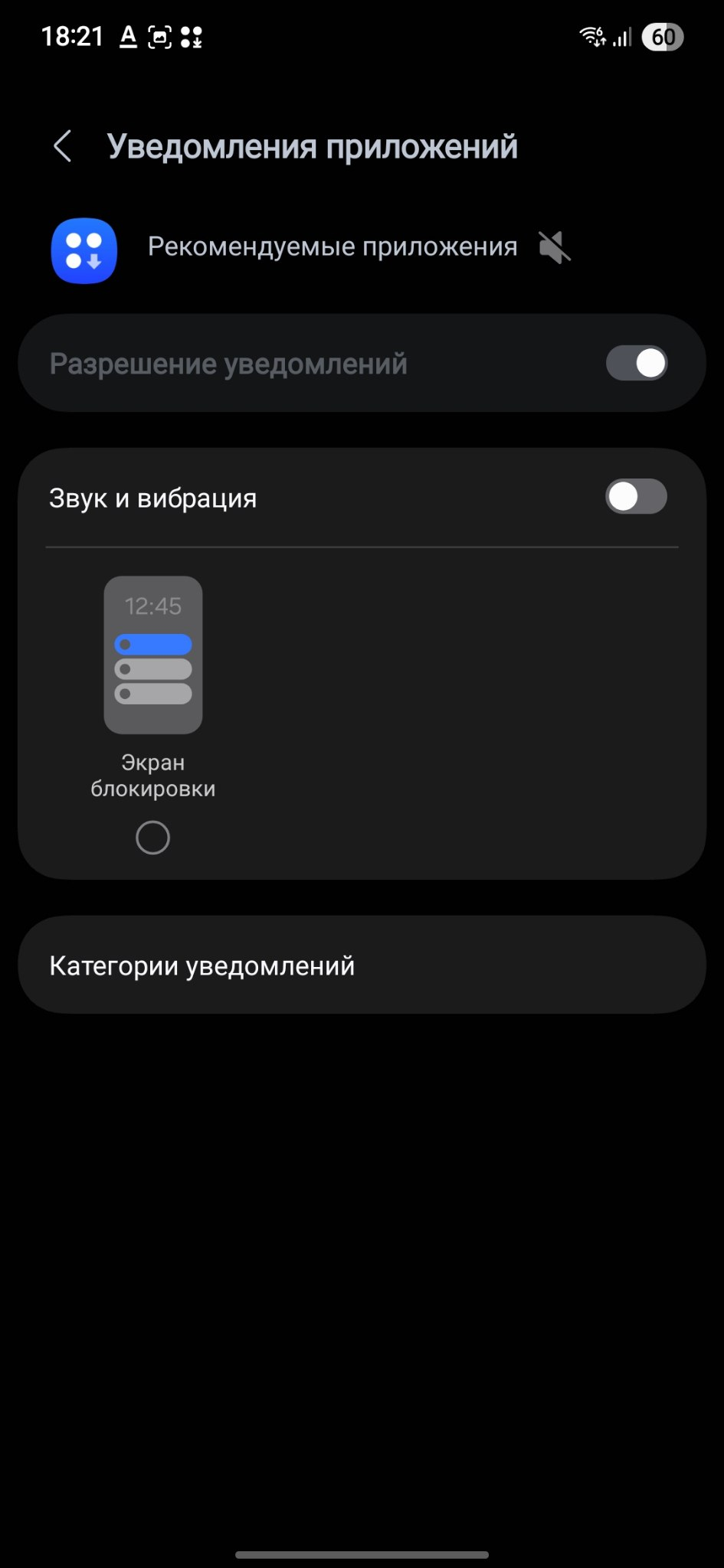Go back from app notifications
Viewport: 724px width, 1568px height.
pos(63,146)
